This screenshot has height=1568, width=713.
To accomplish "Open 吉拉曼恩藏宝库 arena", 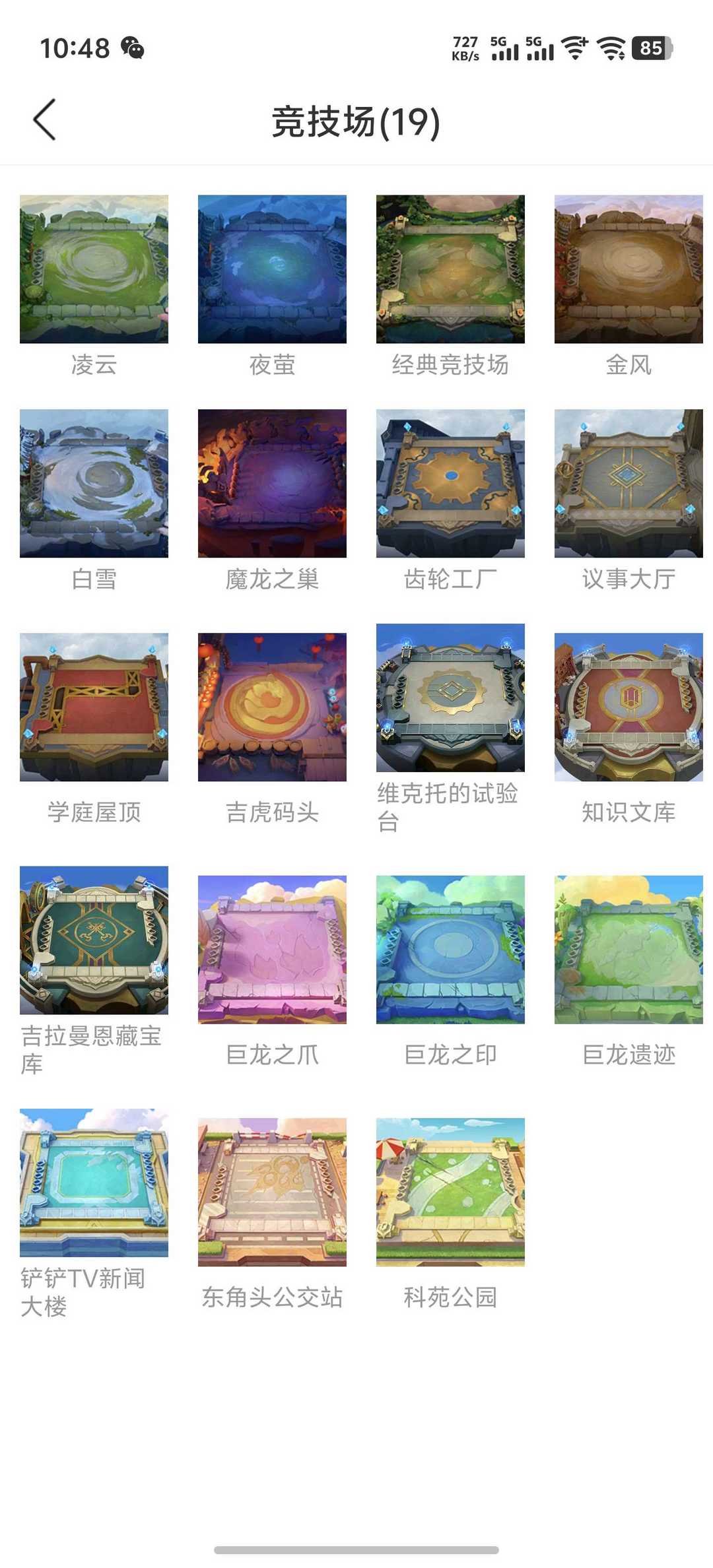I will [x=94, y=940].
